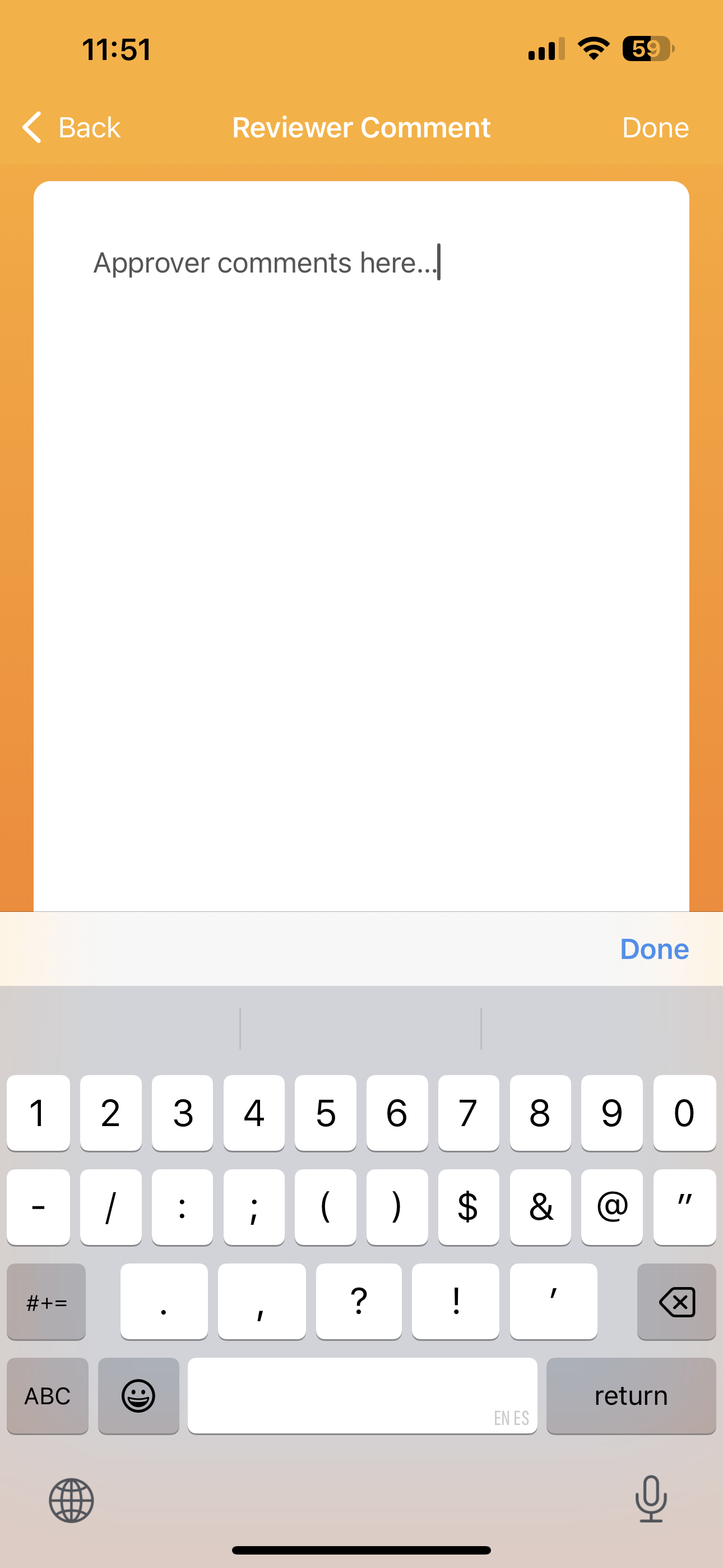This screenshot has width=723, height=1568.
Task: Tap the space bar
Action: (362, 1396)
